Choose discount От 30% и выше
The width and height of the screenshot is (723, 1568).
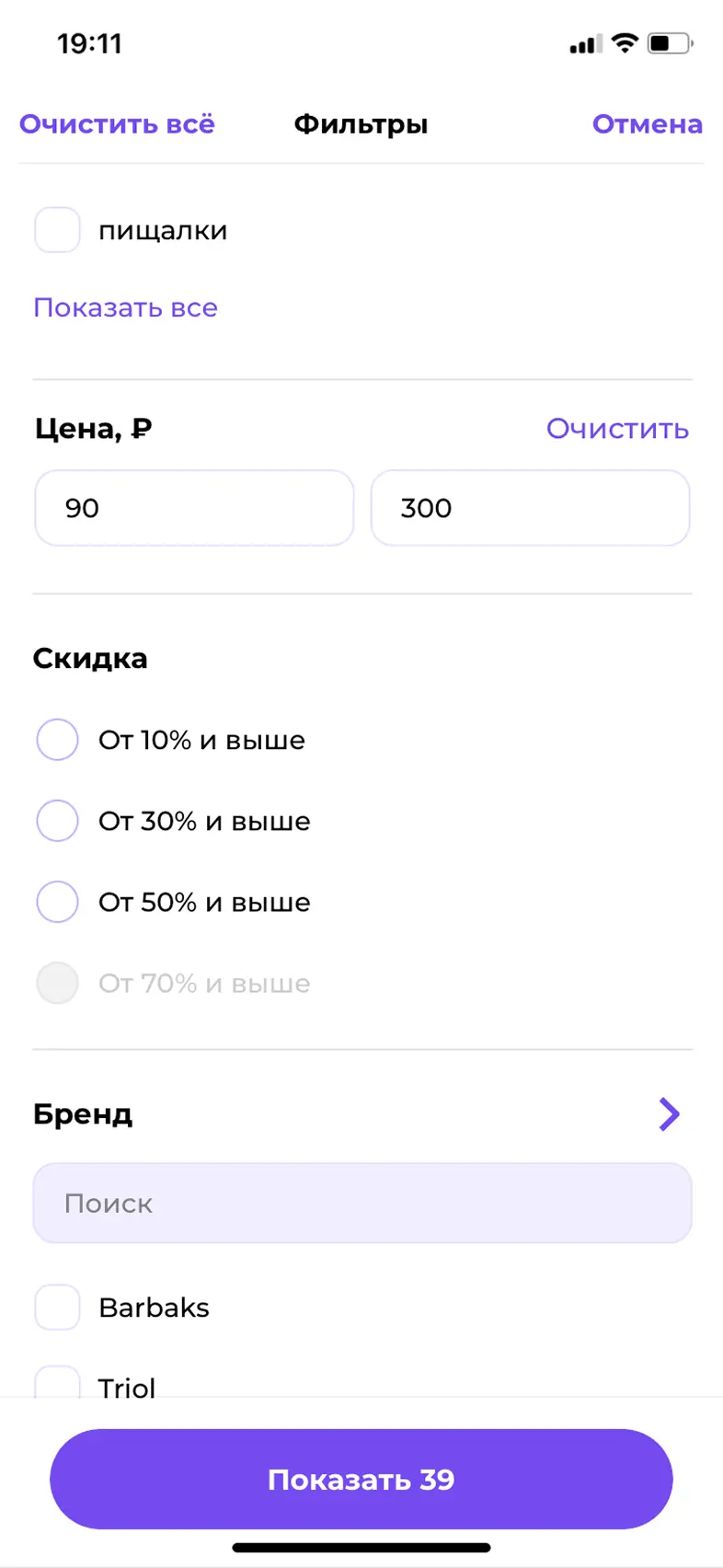point(57,821)
